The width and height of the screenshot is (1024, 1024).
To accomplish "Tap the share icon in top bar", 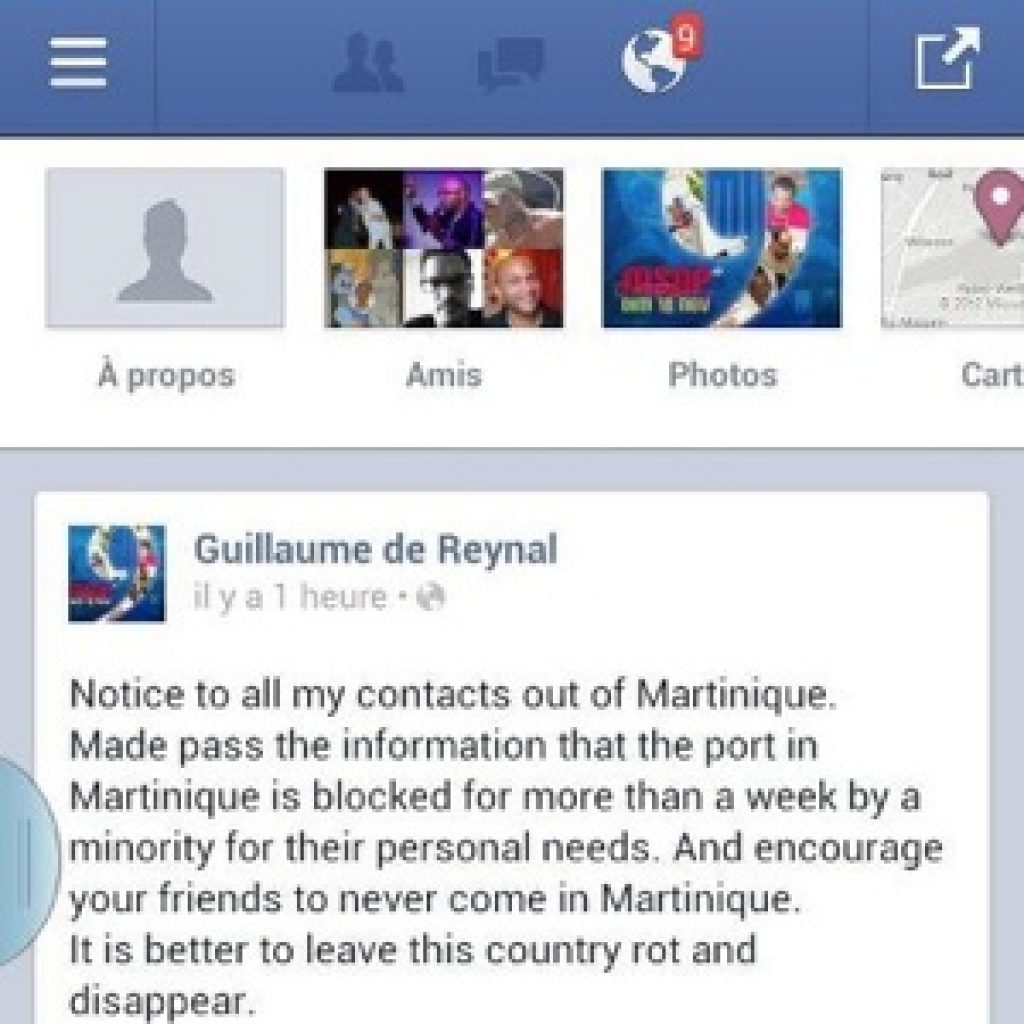I will (x=946, y=64).
